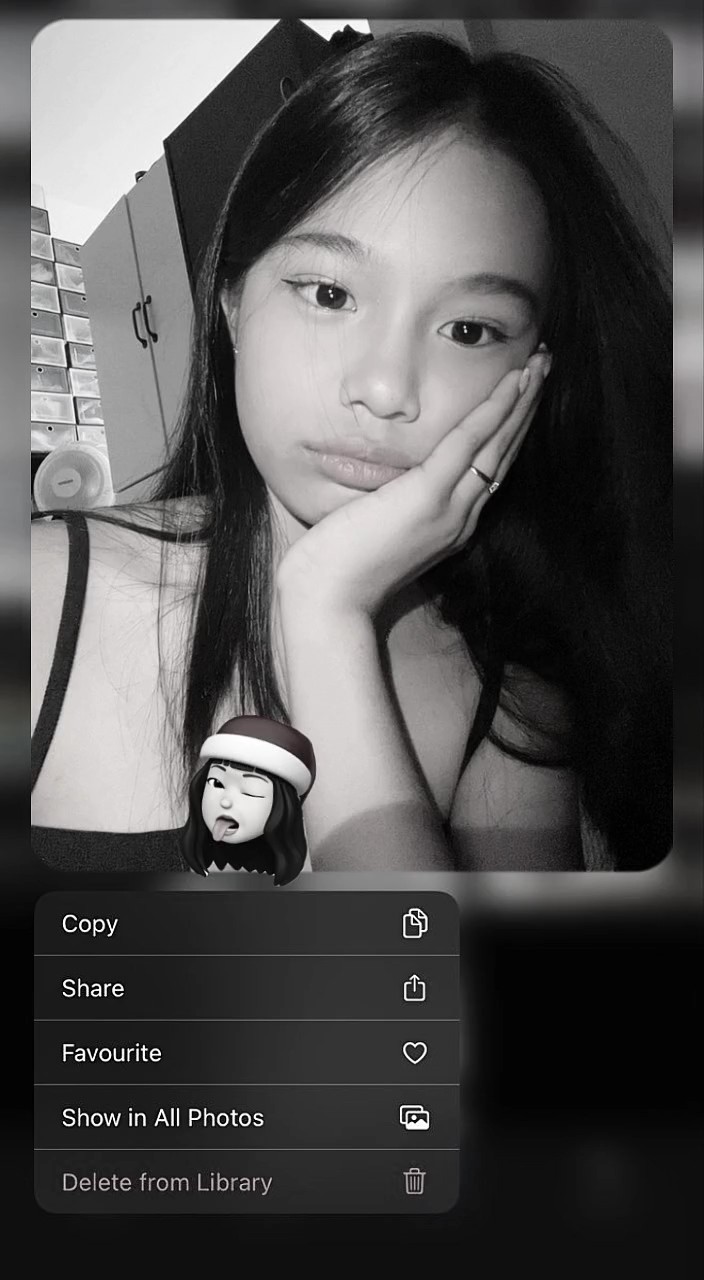
Task: Mark photo as Favourite
Action: tap(246, 1053)
